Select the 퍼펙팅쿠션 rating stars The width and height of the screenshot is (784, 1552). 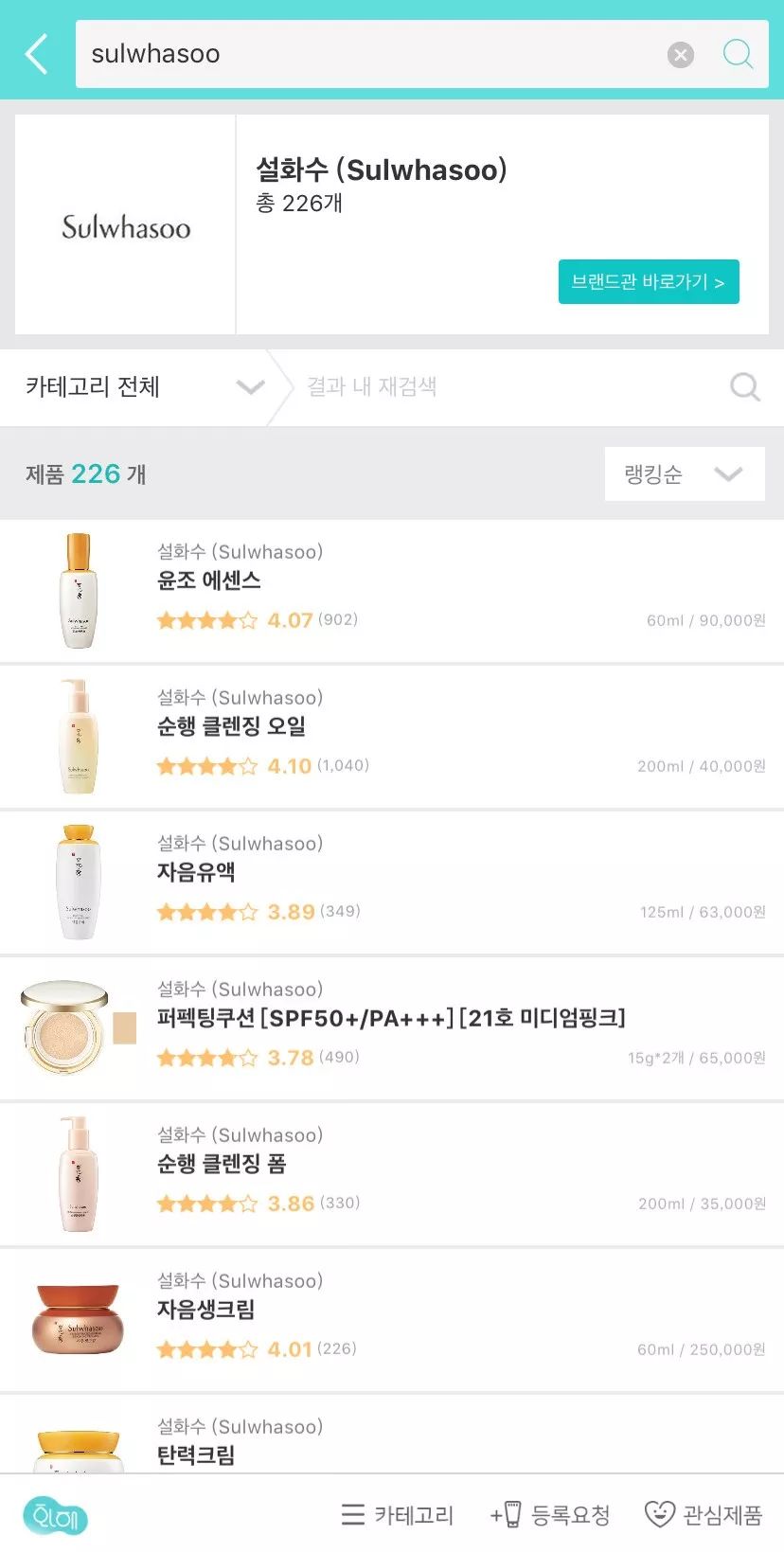coord(208,1057)
